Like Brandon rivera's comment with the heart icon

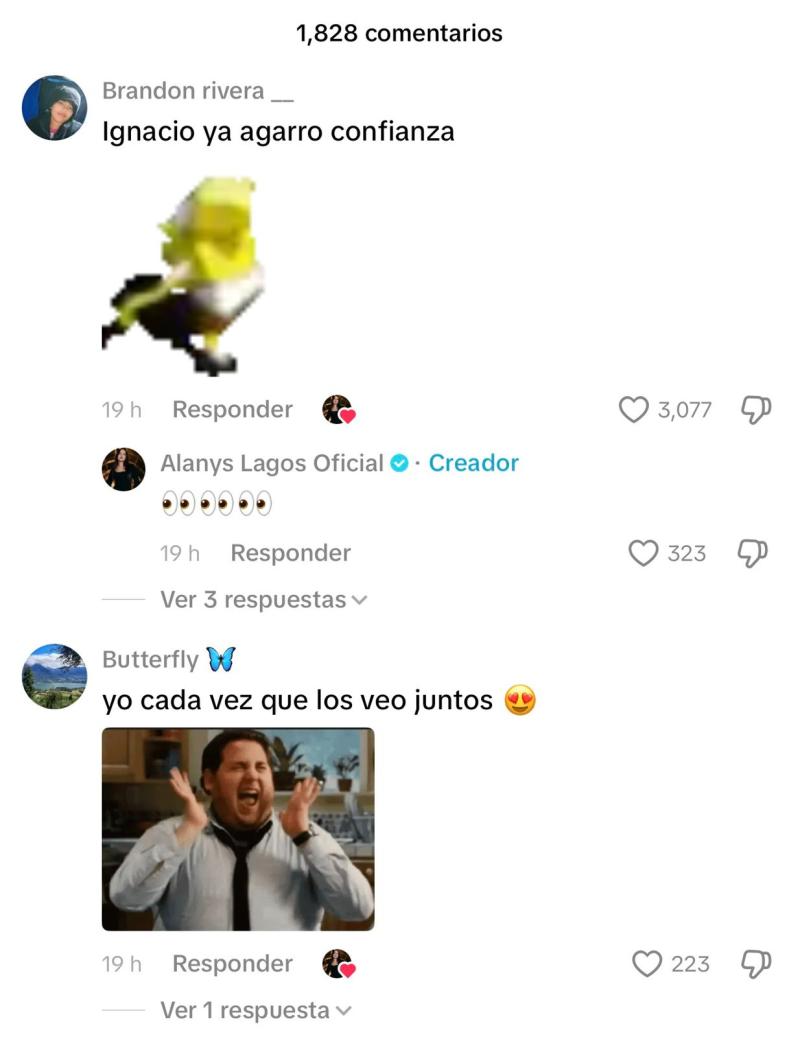[633, 409]
